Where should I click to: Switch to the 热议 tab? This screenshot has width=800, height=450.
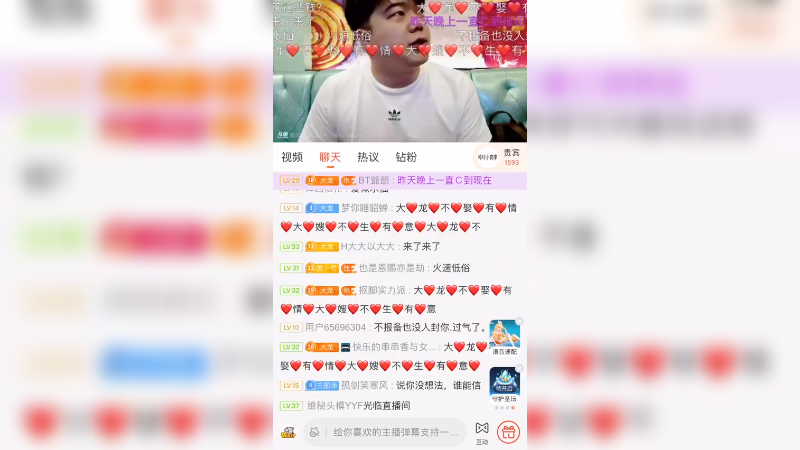click(368, 157)
